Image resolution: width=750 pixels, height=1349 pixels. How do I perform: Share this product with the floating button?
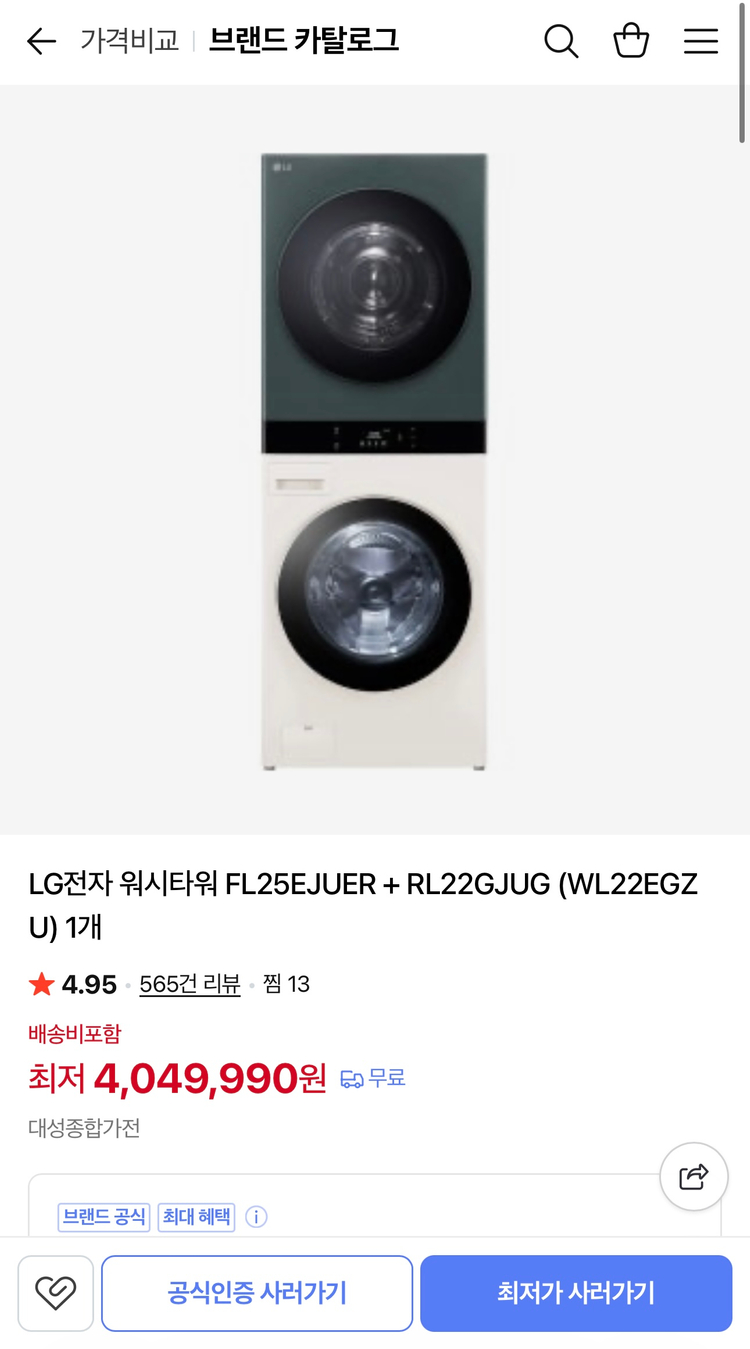[694, 1177]
